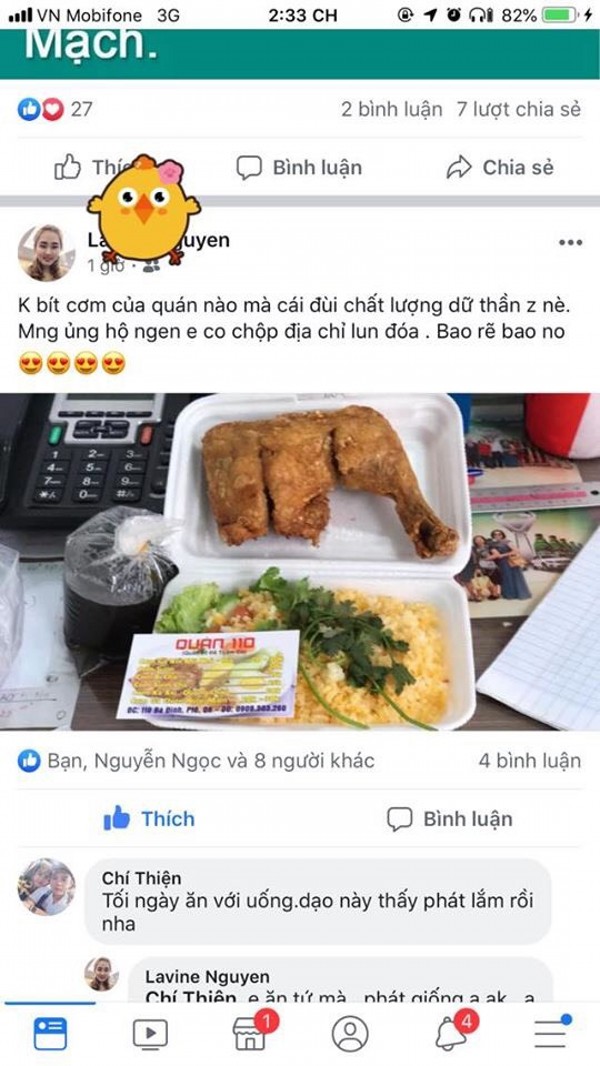Share the top post with Chia sẻ

coord(500,167)
